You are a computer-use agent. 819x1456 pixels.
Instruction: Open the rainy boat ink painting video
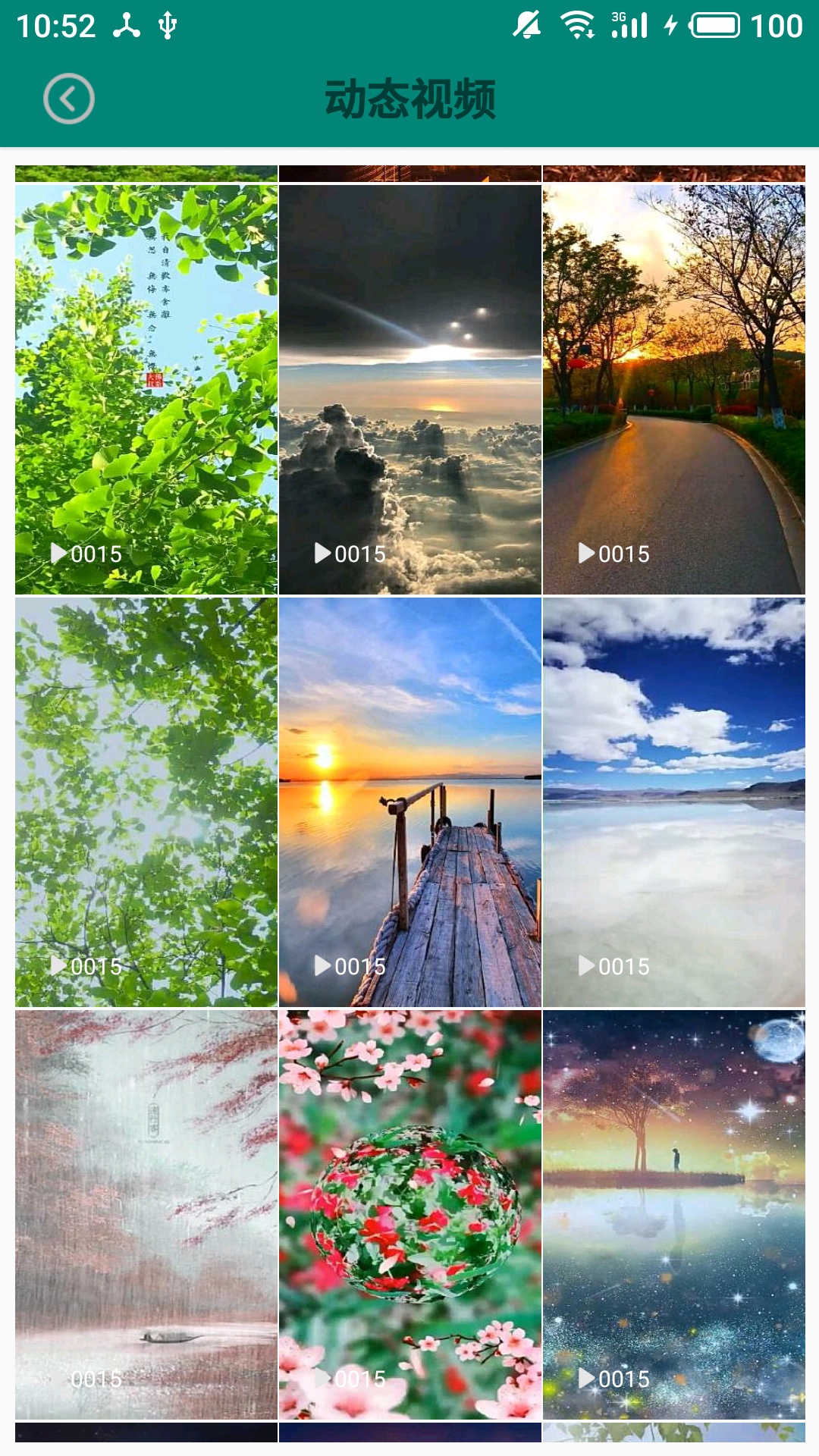tap(146, 1214)
